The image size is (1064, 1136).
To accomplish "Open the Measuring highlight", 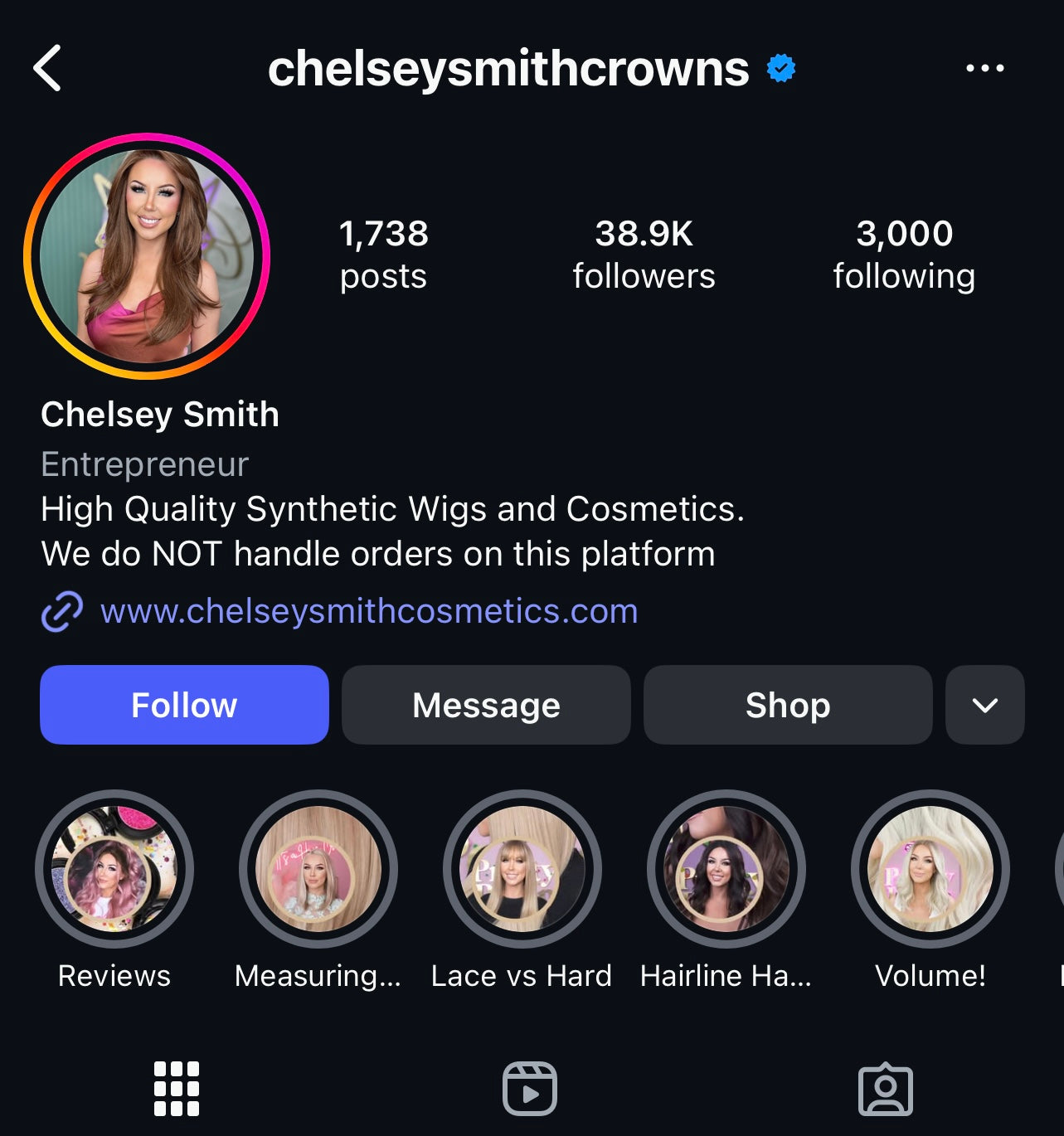I will pos(318,869).
